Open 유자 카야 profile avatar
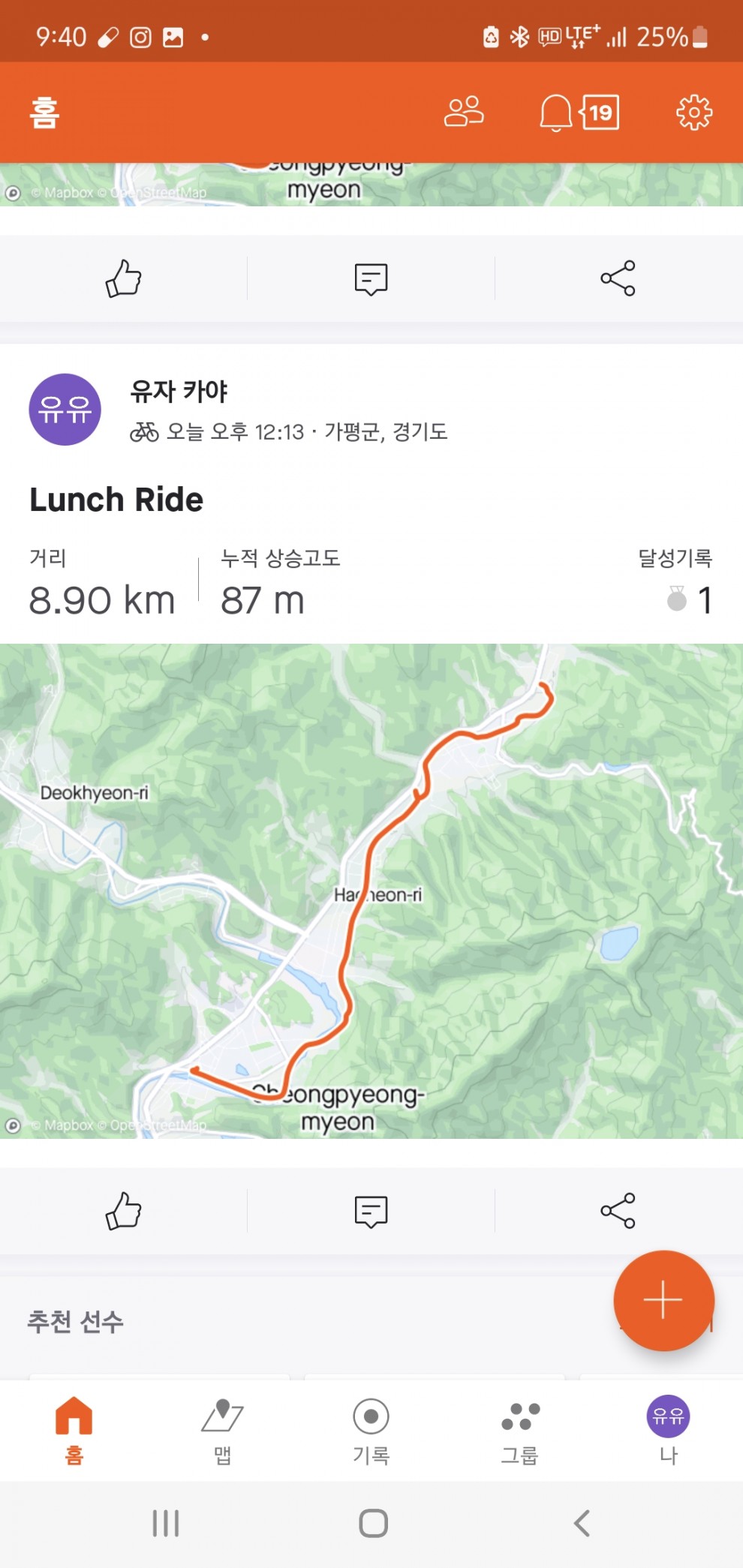Viewport: 743px width, 1568px height. (x=65, y=410)
